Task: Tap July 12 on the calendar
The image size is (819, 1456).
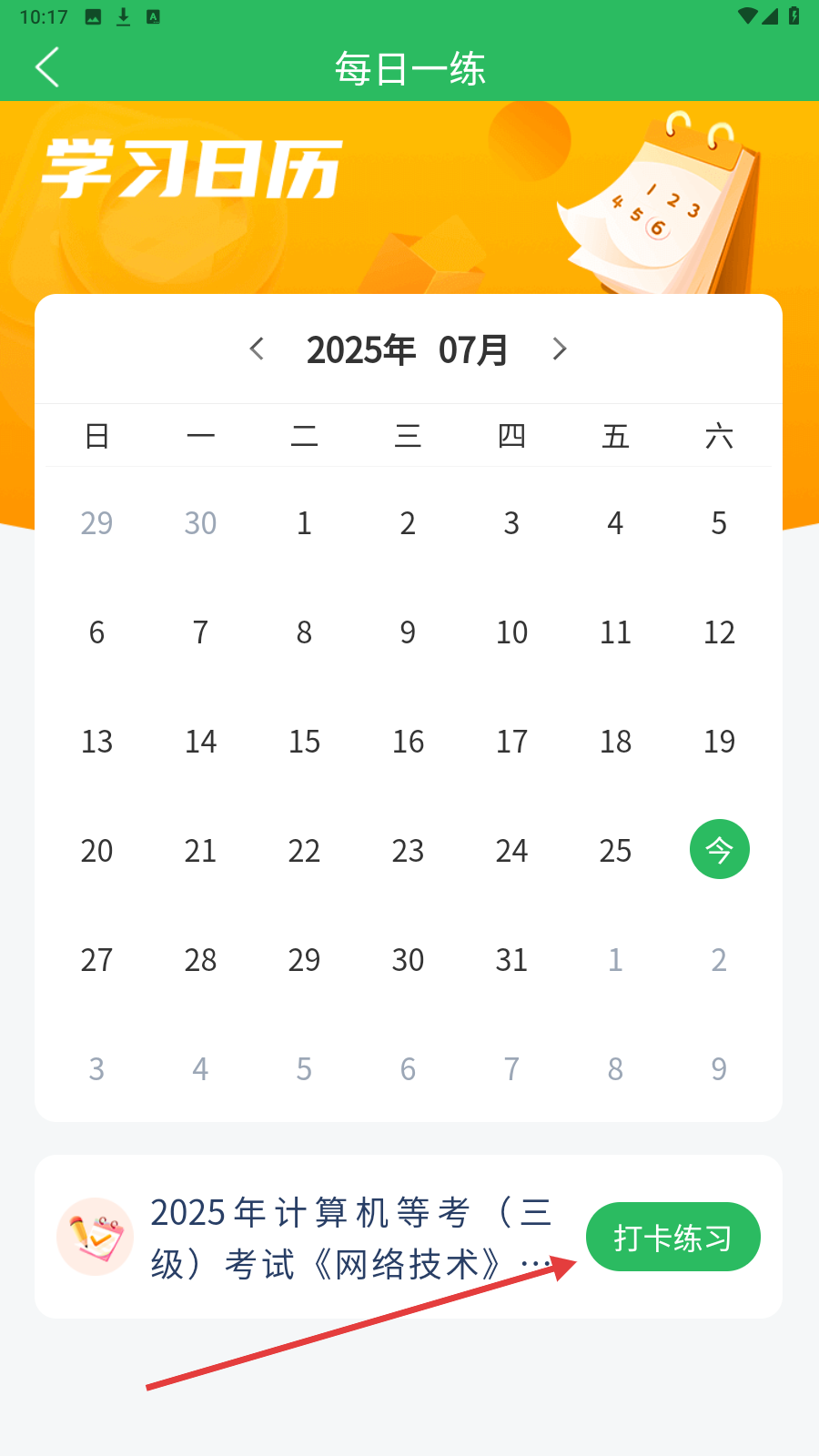Action: click(x=719, y=632)
